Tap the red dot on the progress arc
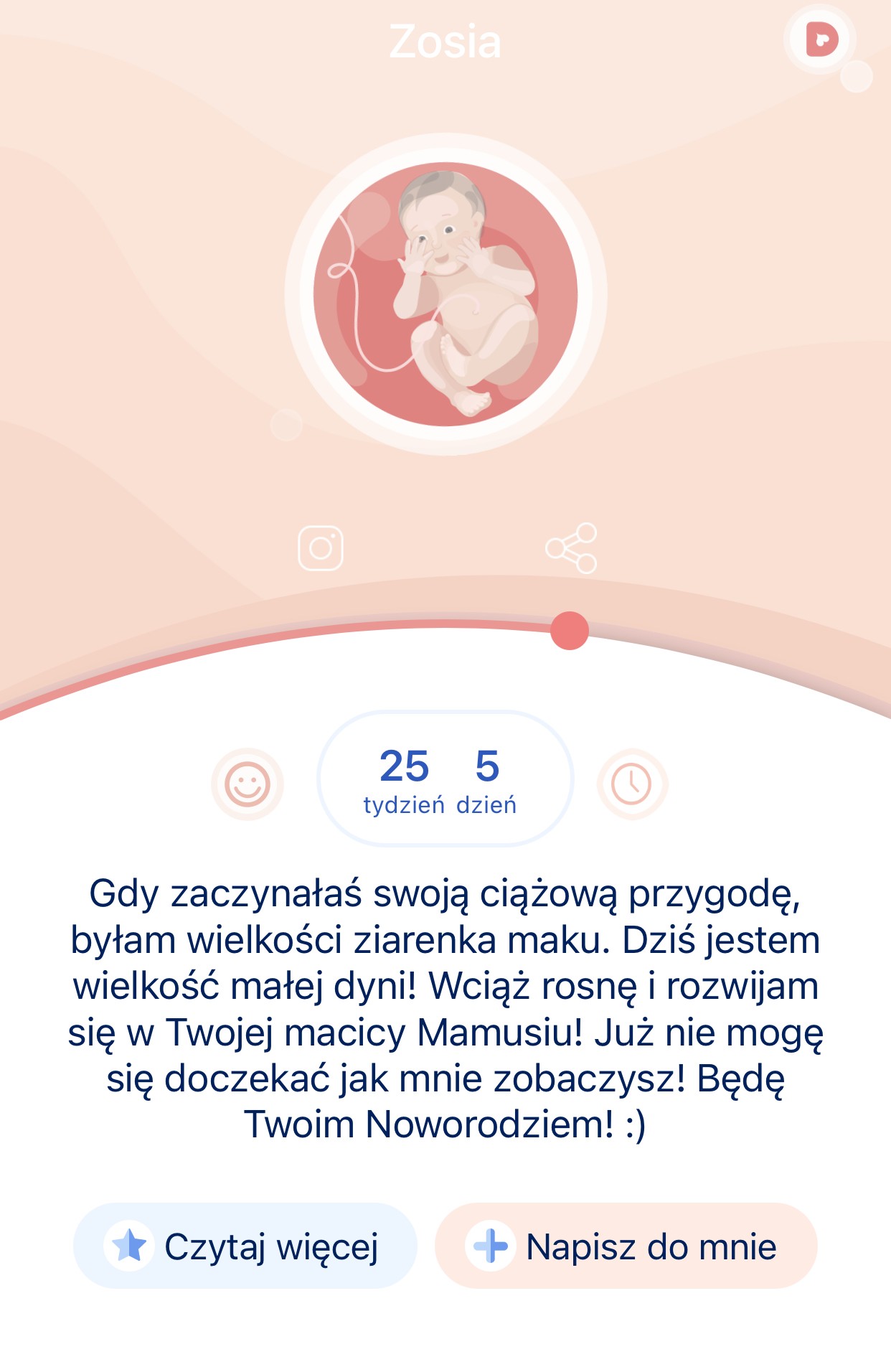This screenshot has height=1372, width=891. point(570,631)
